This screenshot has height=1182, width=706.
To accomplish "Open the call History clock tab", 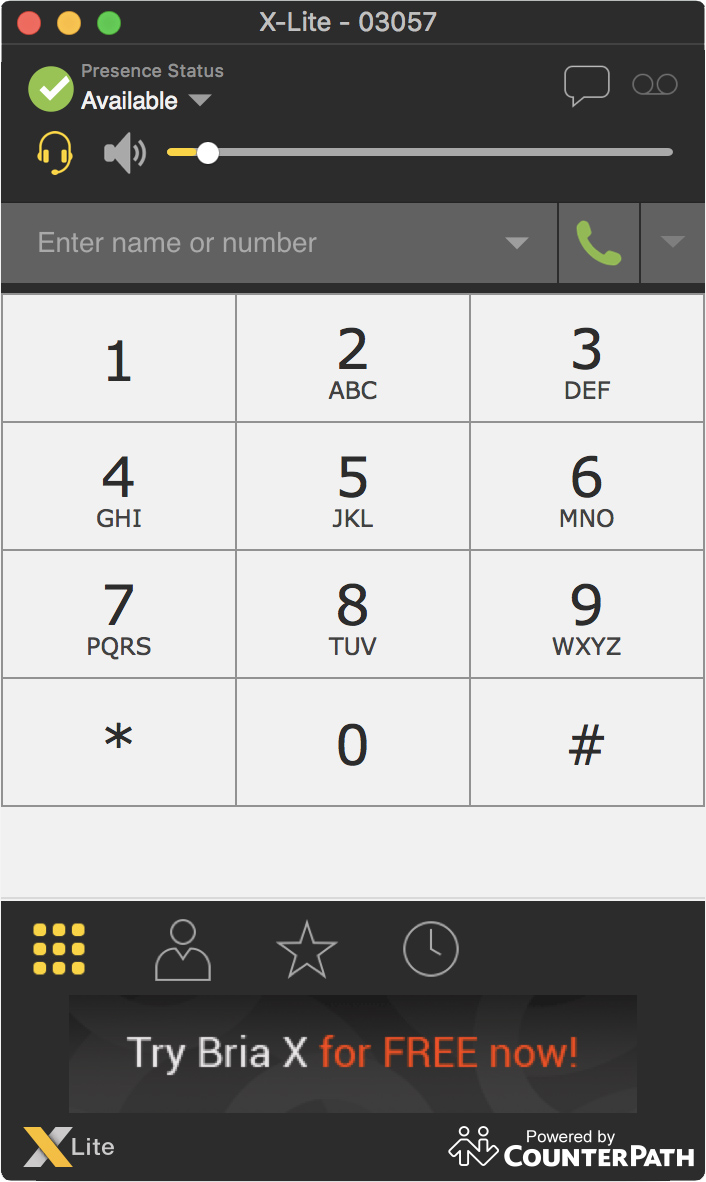I will (431, 949).
